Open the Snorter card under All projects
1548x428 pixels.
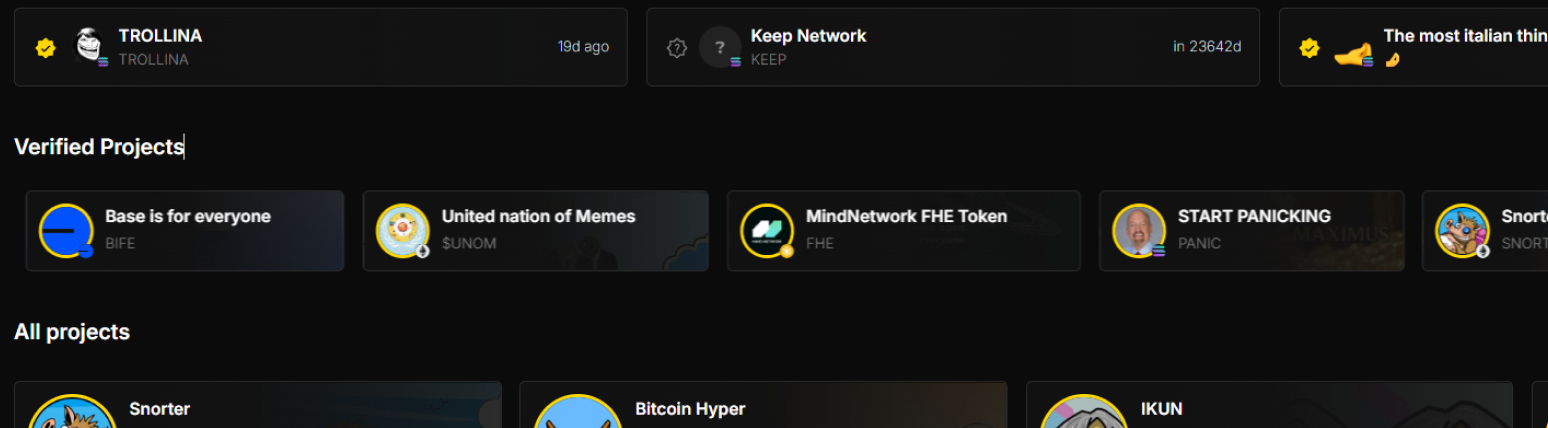tap(258, 408)
